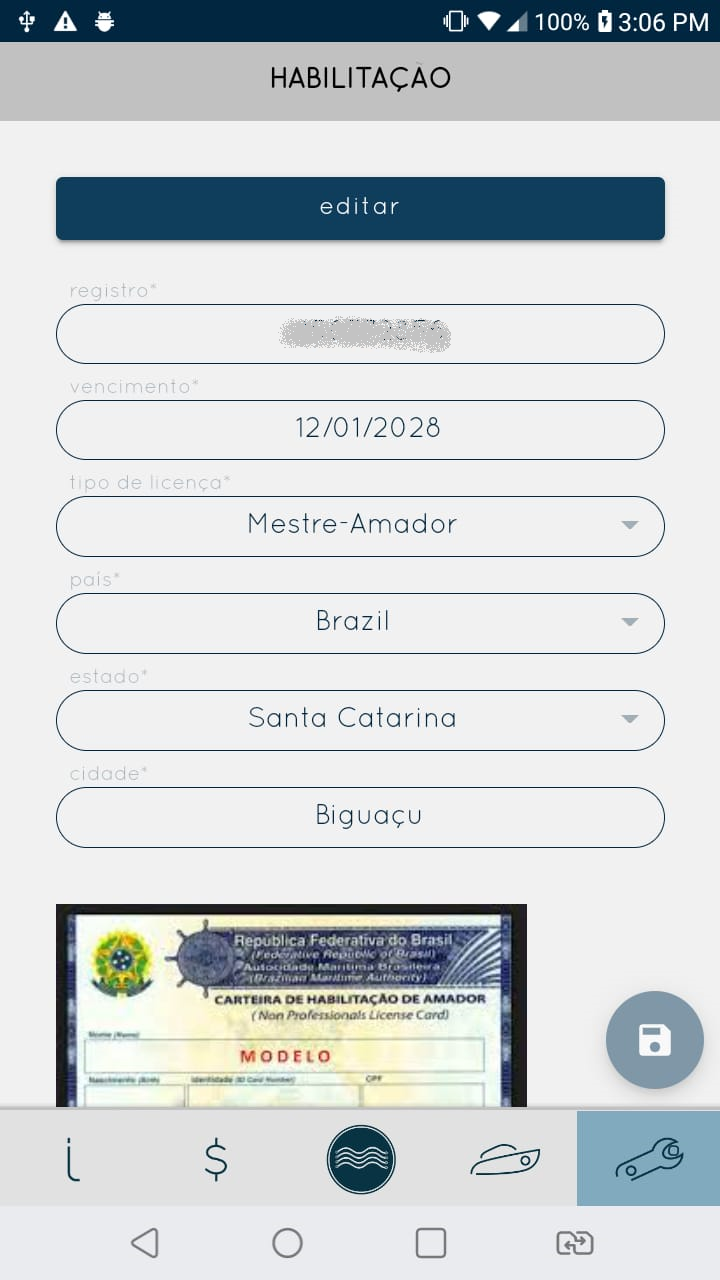Open the license card photo
This screenshot has height=1280, width=720.
coord(291,1005)
